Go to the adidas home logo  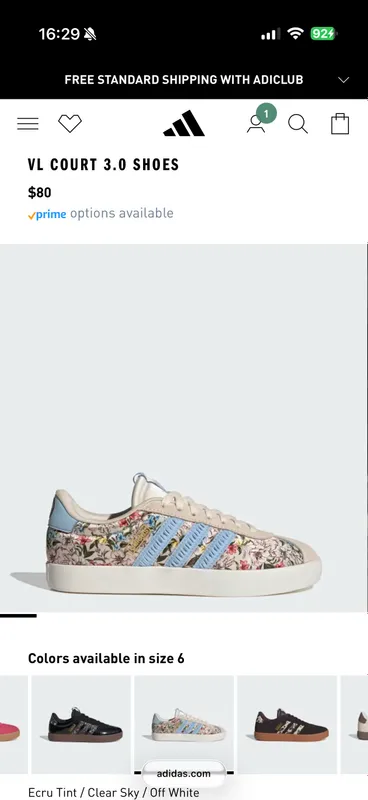(x=184, y=123)
